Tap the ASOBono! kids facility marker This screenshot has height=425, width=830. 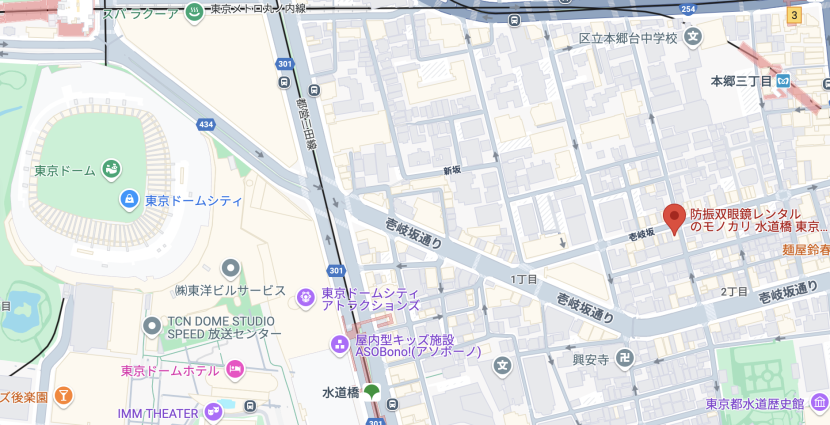tap(340, 345)
